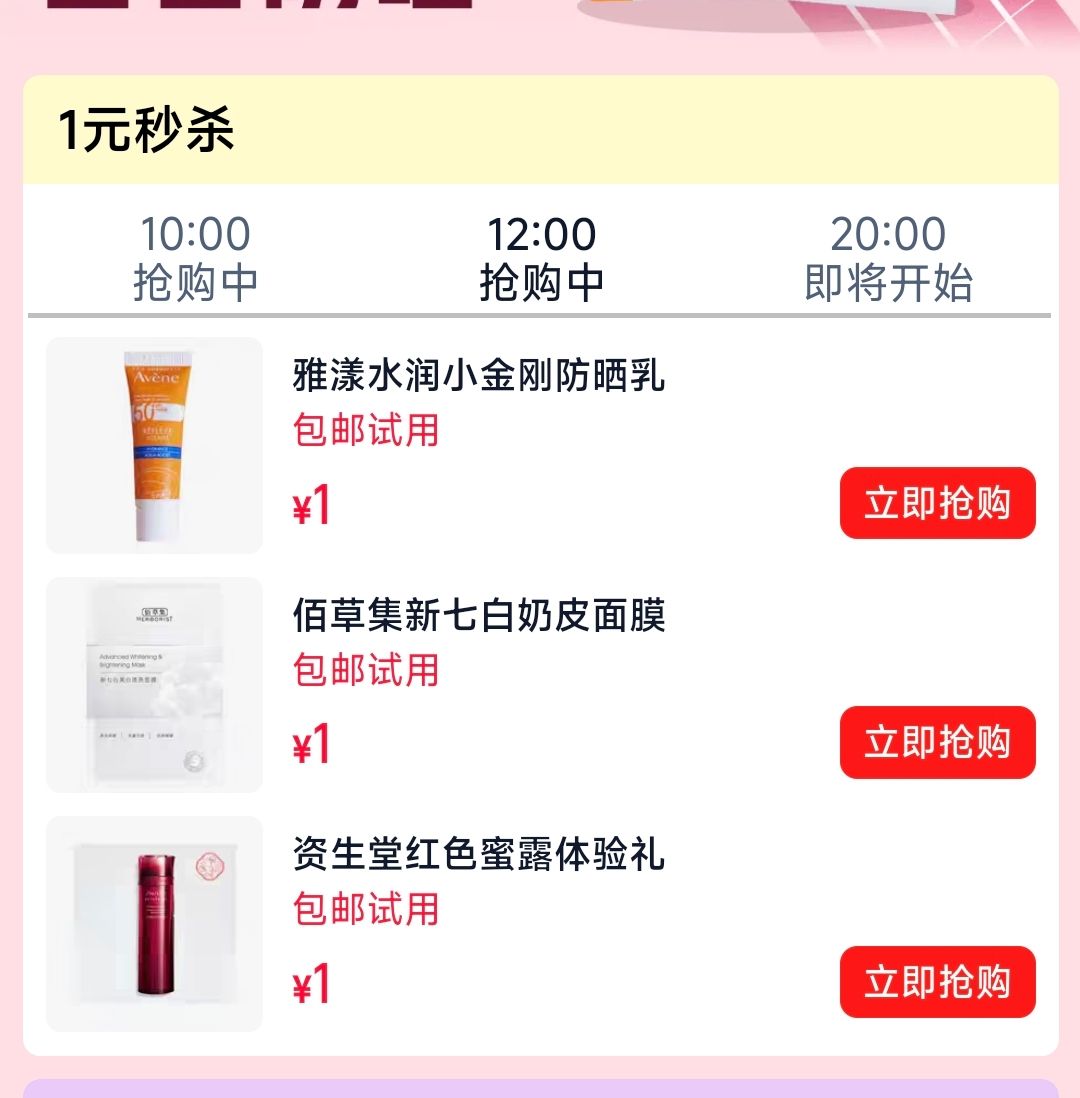Open the 雅漾 sunscreen product image

pyautogui.click(x=154, y=445)
